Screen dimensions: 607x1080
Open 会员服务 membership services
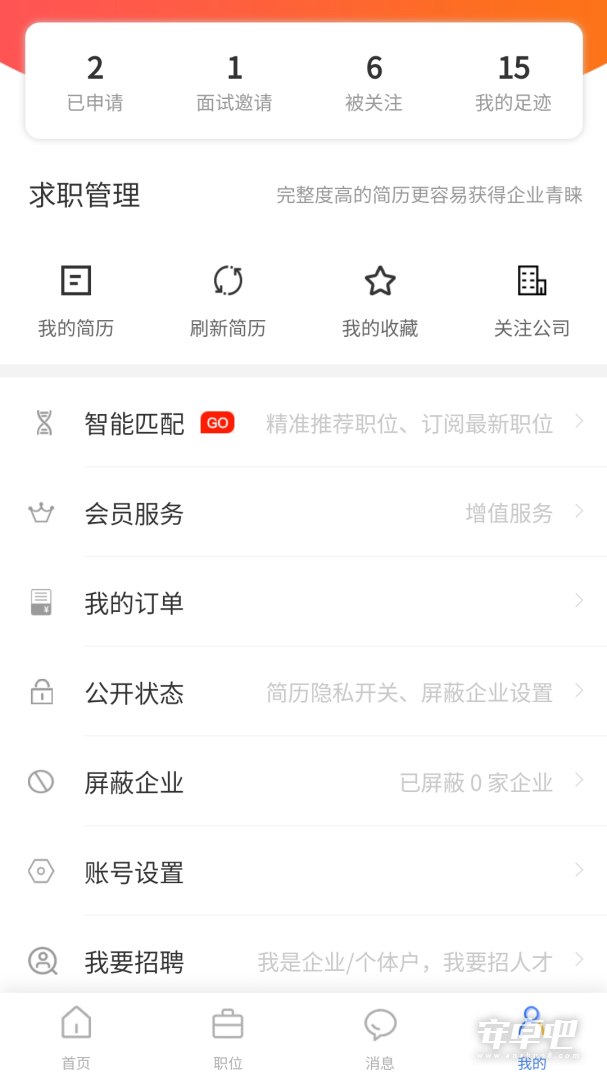303,512
